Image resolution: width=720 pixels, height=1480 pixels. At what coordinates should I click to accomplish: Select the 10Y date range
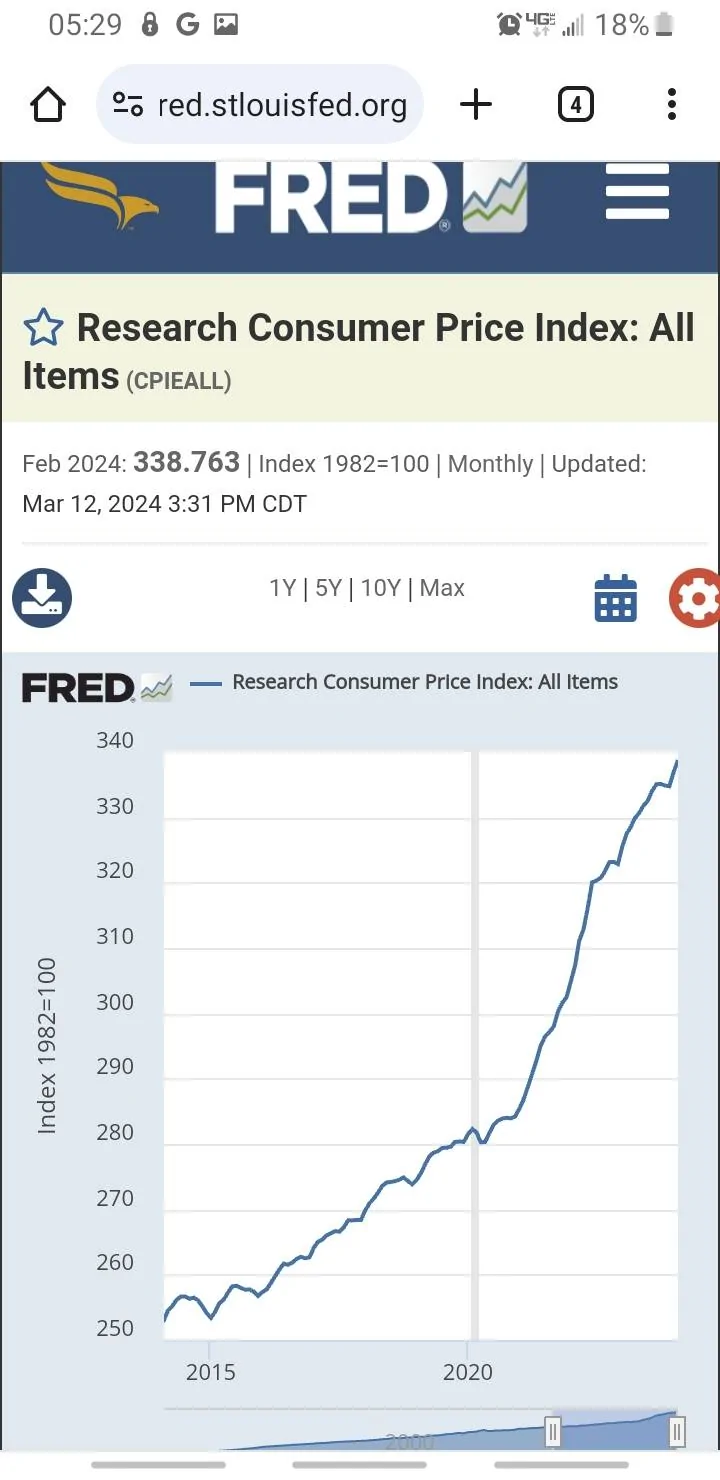(381, 588)
